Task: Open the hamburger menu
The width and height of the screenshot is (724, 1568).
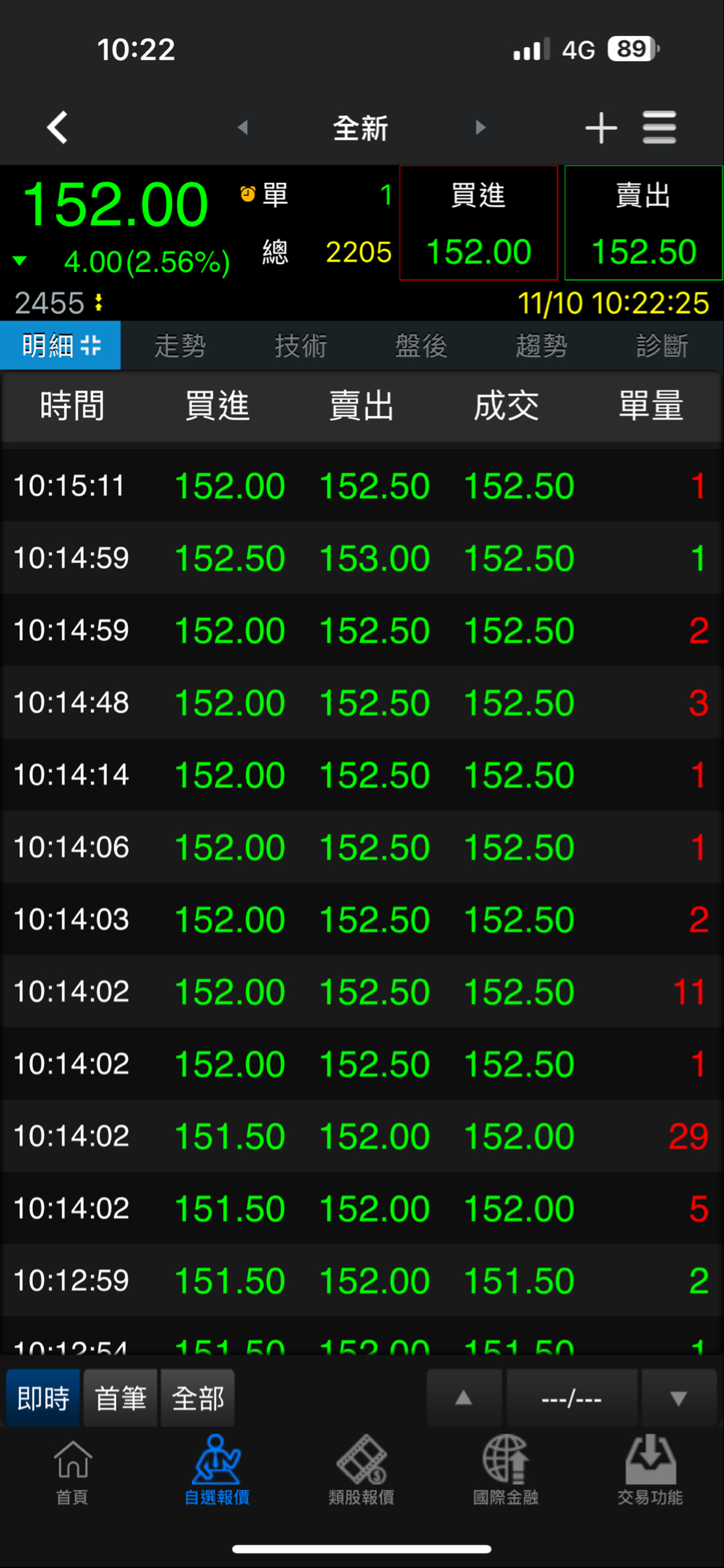Action: point(659,127)
